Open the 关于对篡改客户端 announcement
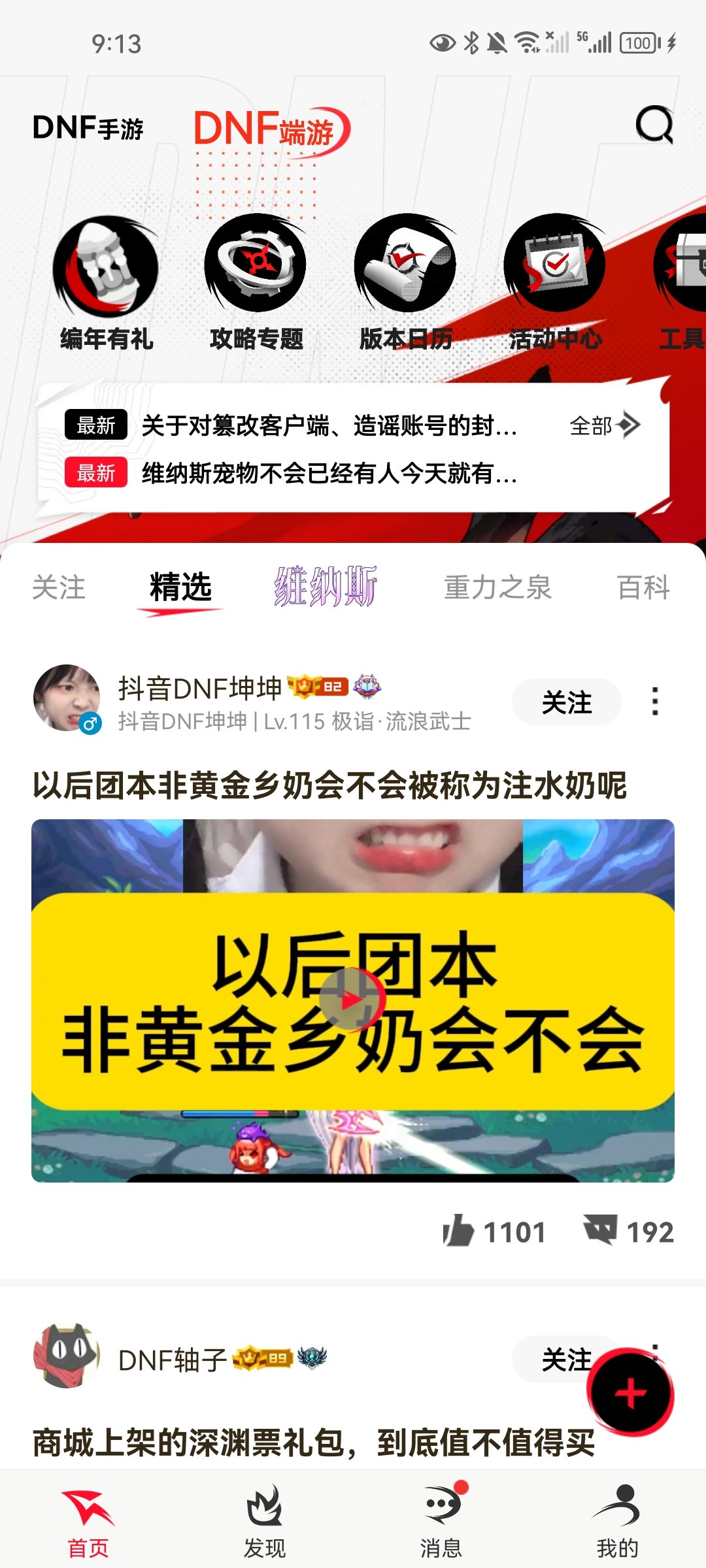The image size is (706, 1568). tap(329, 425)
